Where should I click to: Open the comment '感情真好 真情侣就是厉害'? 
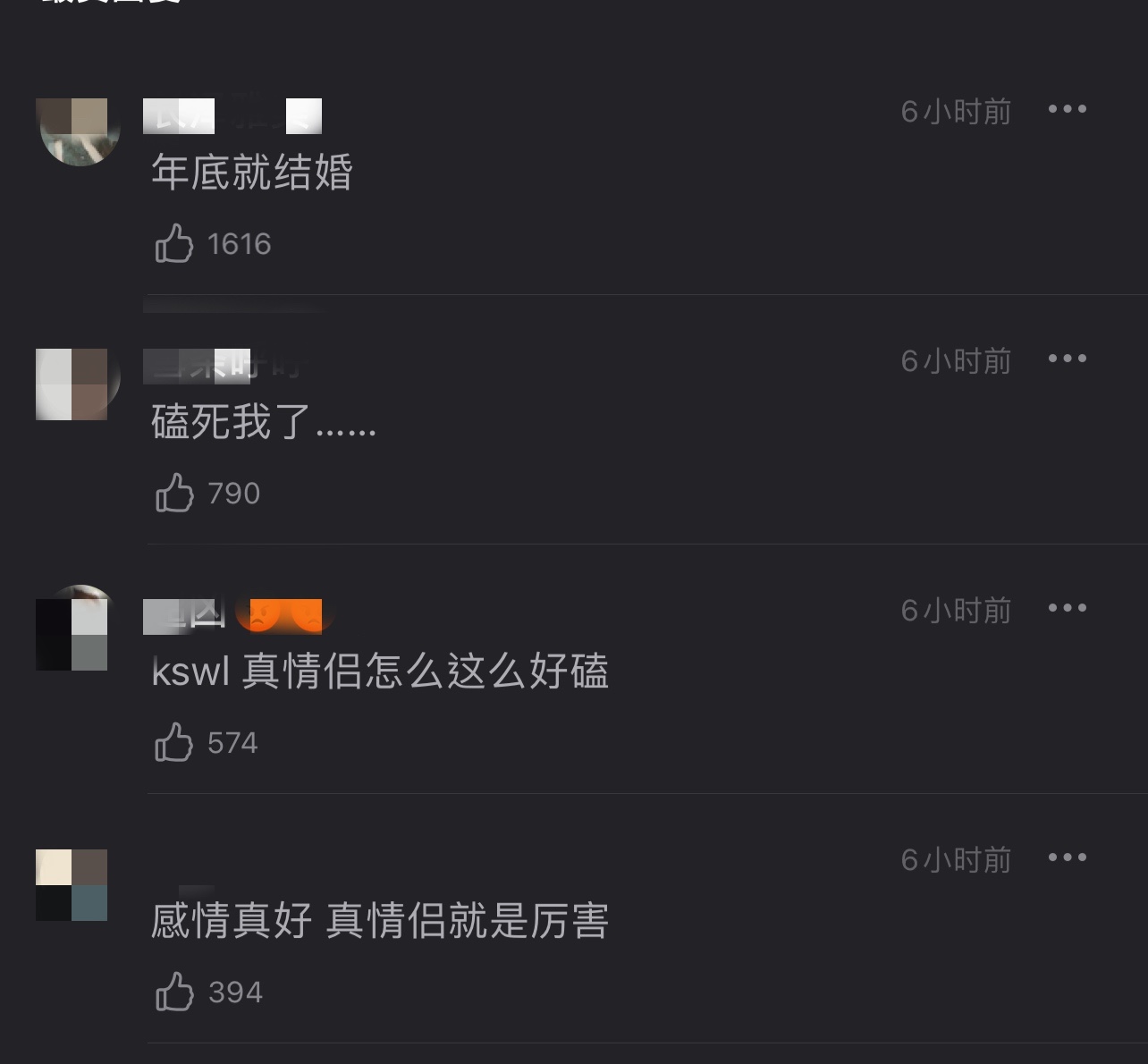click(379, 921)
